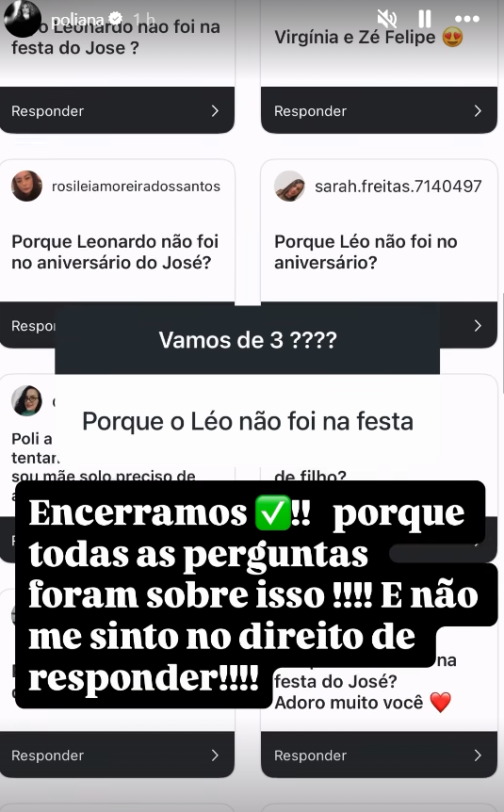
Task: Unmute the story sound
Action: click(387, 19)
